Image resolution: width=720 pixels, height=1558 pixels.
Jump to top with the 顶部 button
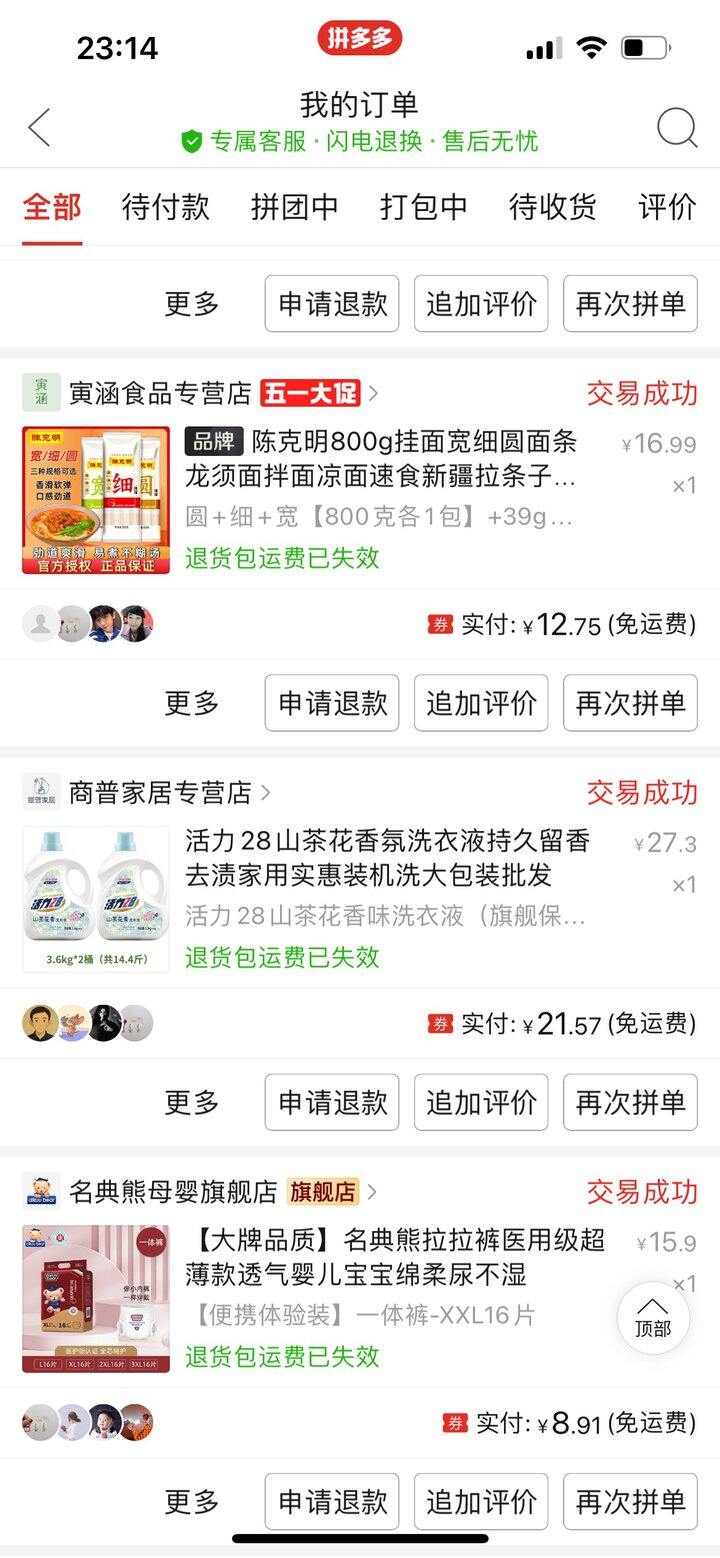tap(653, 1318)
